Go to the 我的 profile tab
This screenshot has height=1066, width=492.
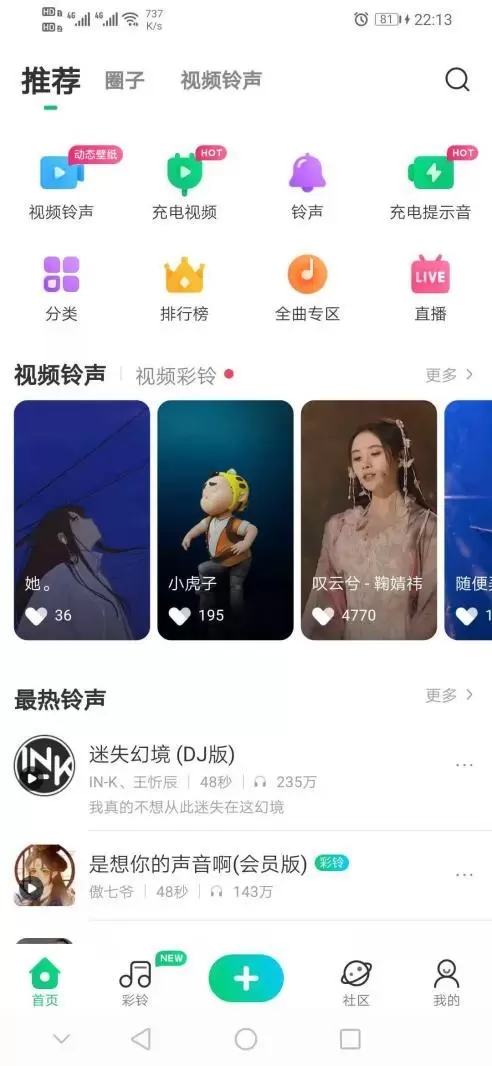pyautogui.click(x=446, y=983)
